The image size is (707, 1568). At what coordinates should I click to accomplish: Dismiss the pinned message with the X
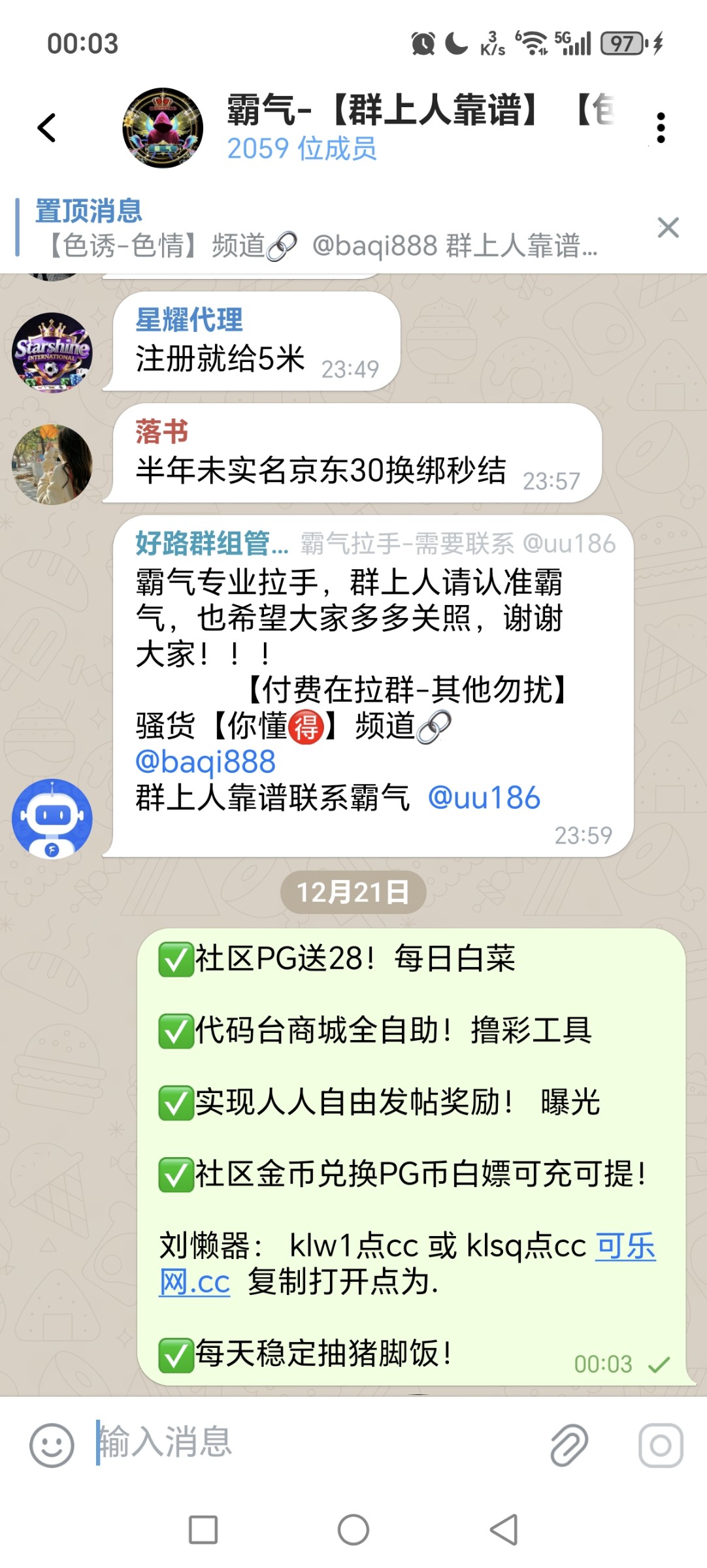click(668, 229)
